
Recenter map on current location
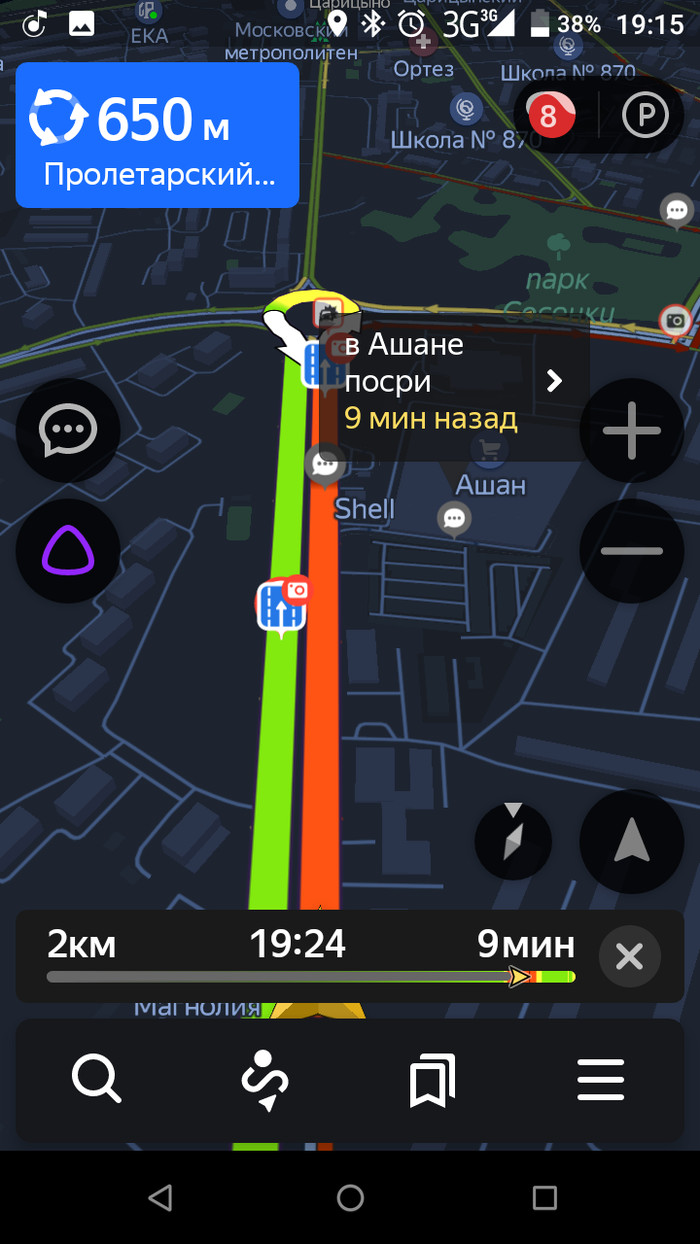(x=632, y=841)
